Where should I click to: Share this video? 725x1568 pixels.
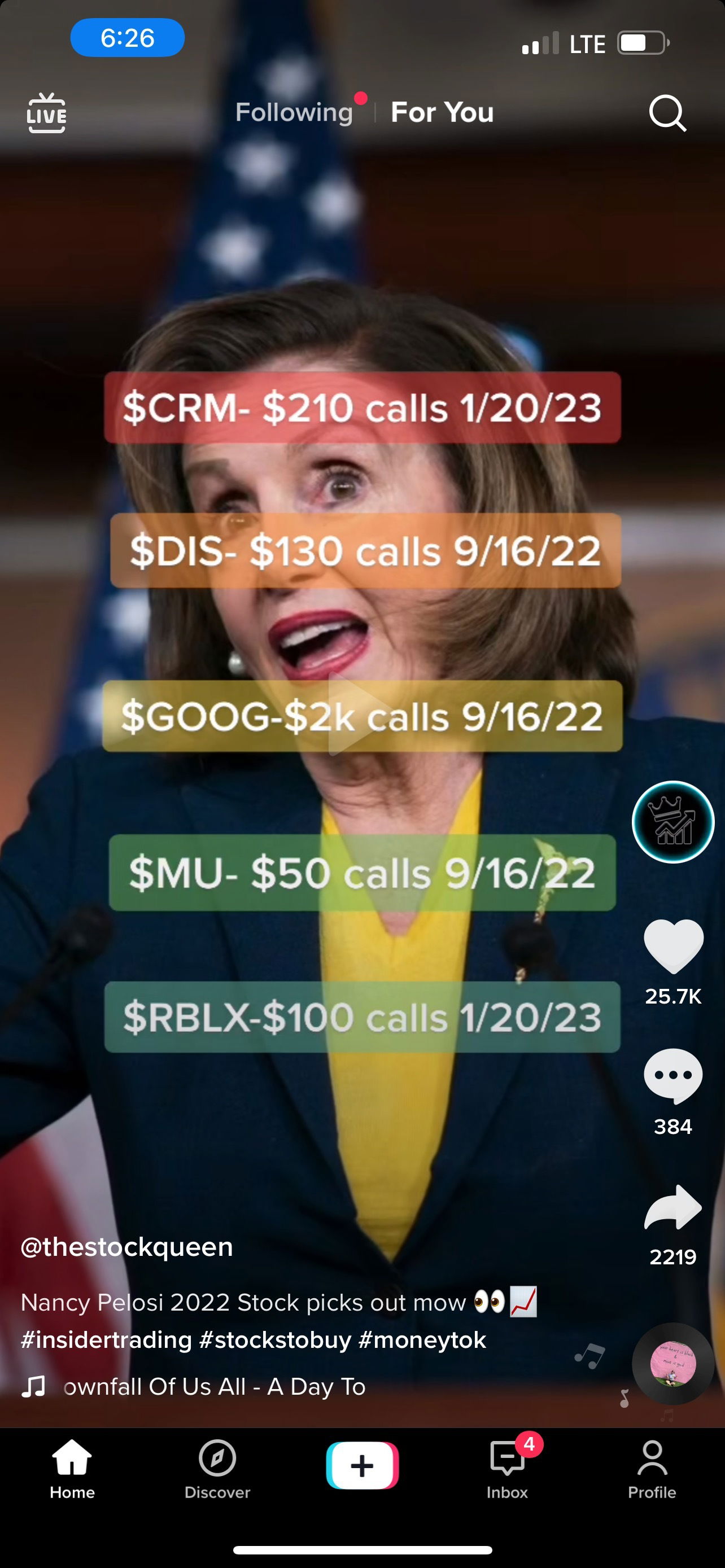pyautogui.click(x=672, y=1208)
